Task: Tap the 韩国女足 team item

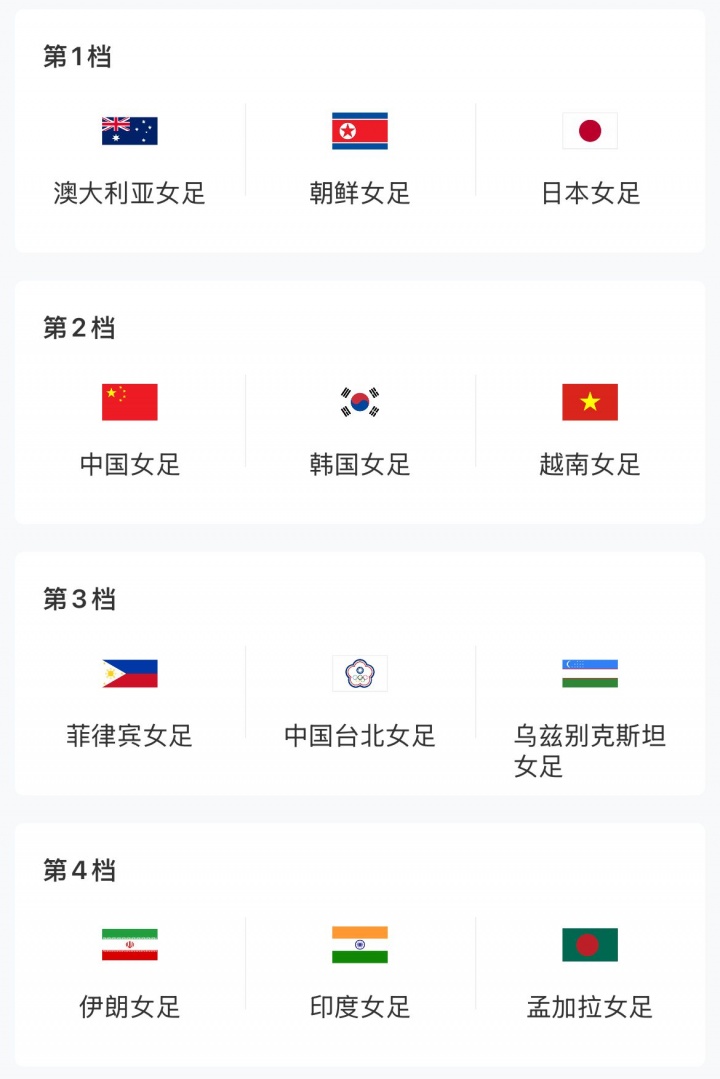Action: (x=360, y=429)
